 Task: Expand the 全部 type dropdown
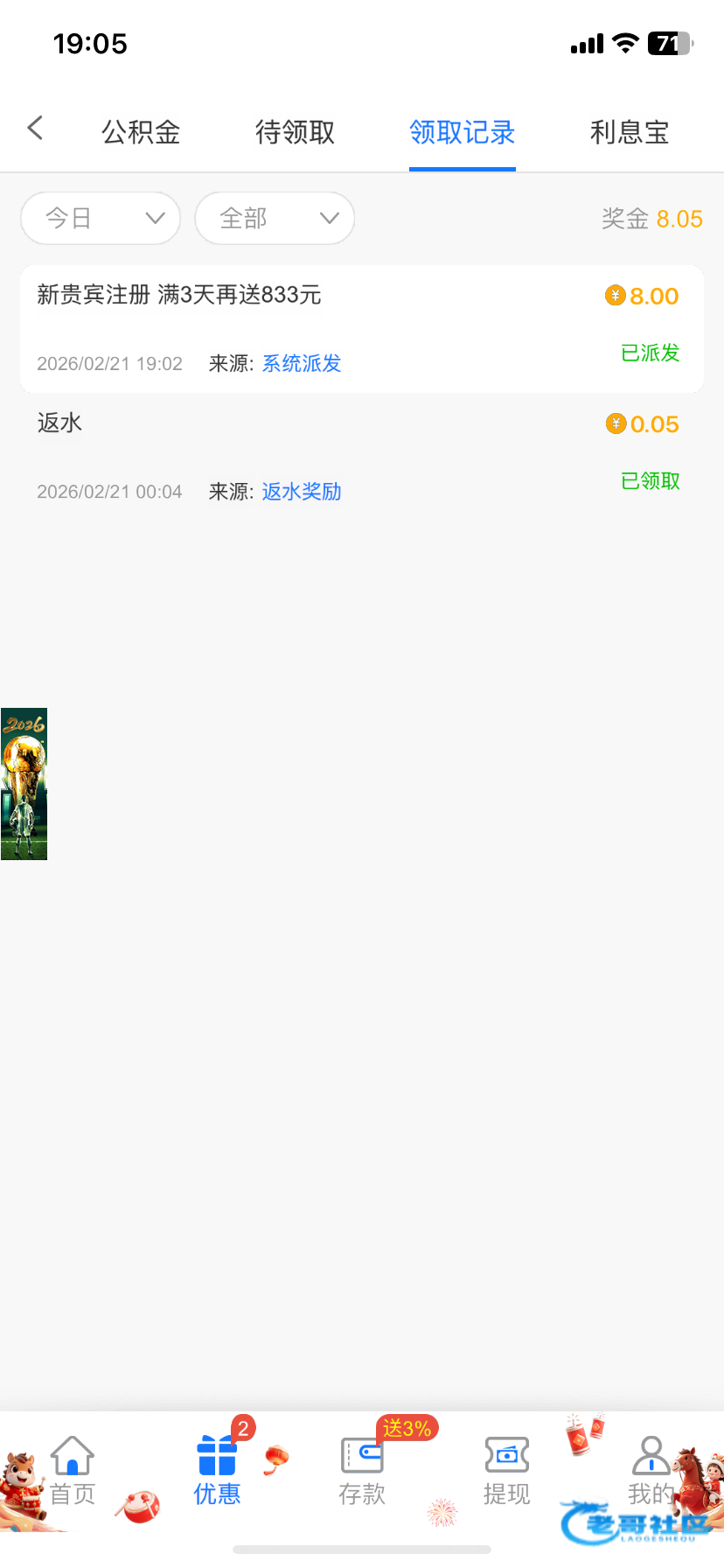click(275, 218)
